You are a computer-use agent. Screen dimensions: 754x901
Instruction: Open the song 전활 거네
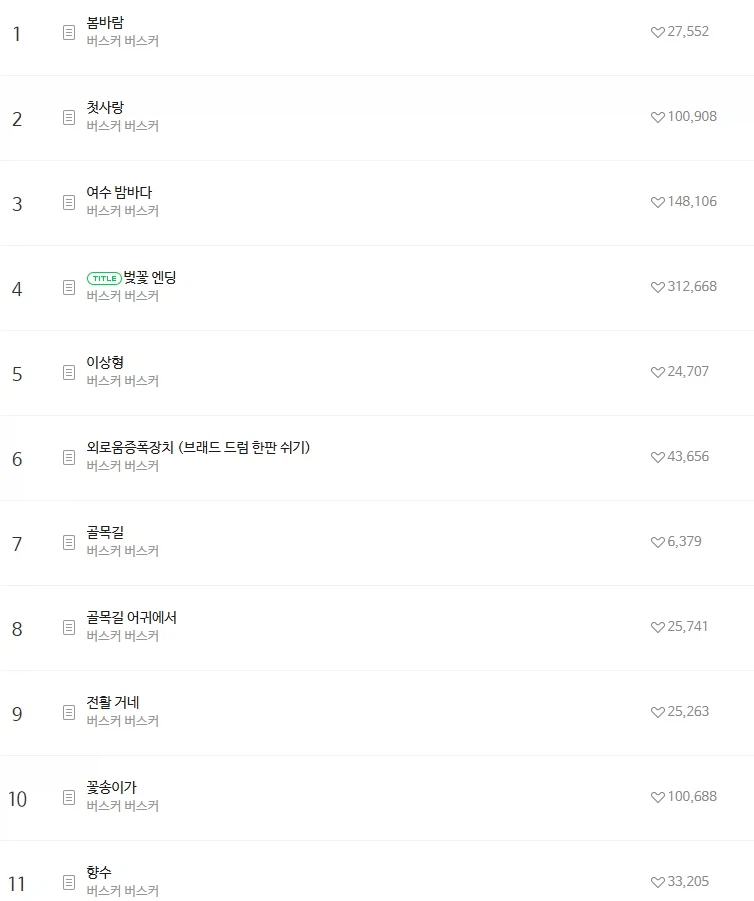pos(110,703)
